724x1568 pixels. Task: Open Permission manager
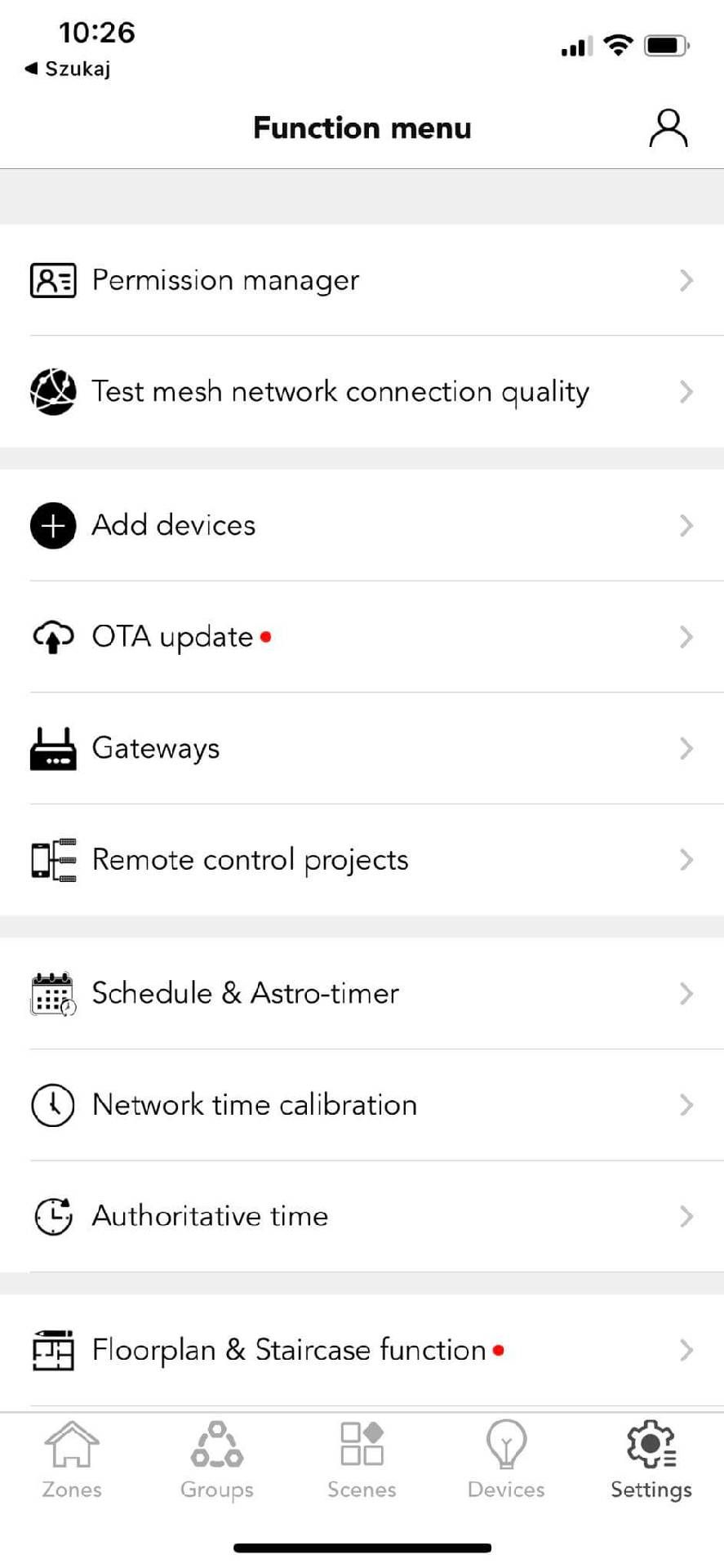[x=362, y=280]
